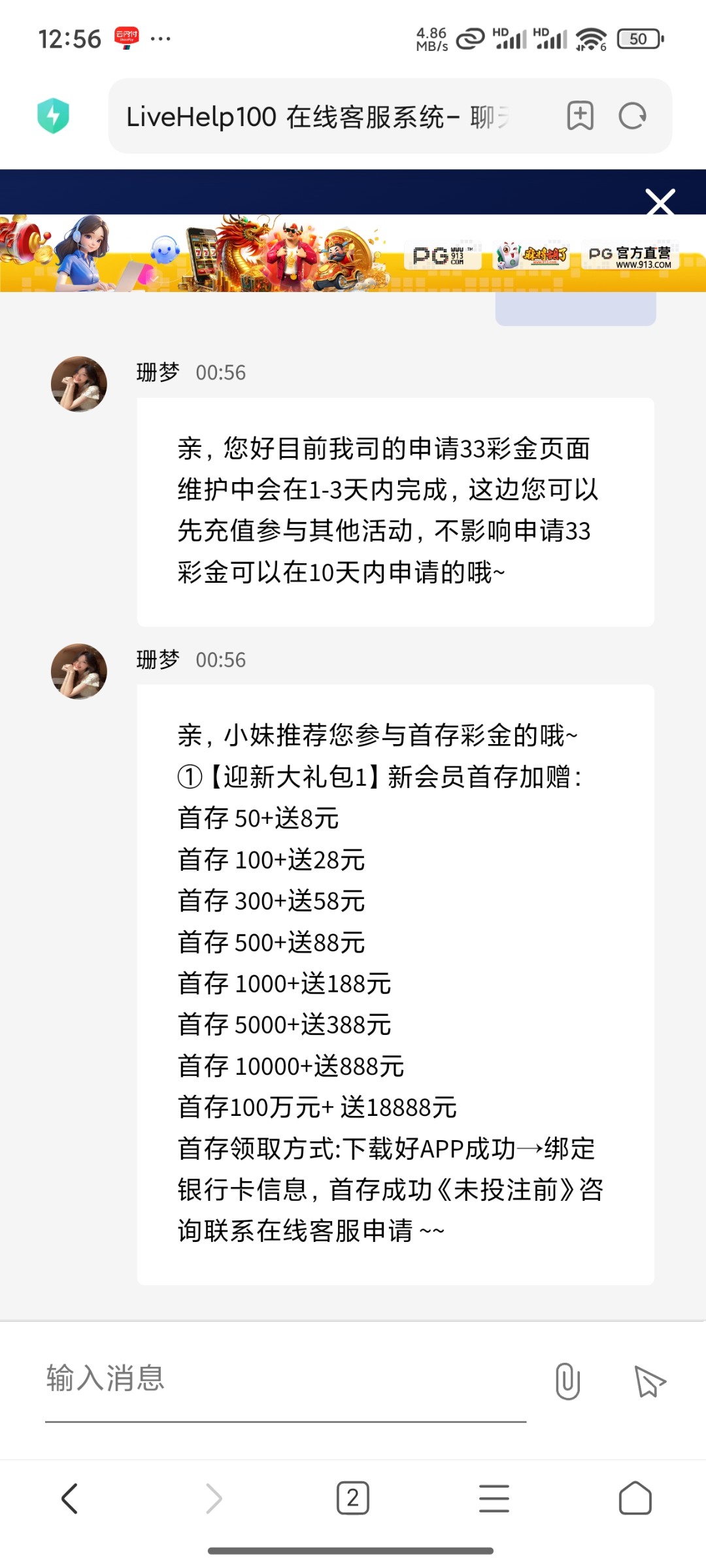706x1568 pixels.
Task: Visit the PG WWW.913.COM banner link
Action: [x=443, y=255]
